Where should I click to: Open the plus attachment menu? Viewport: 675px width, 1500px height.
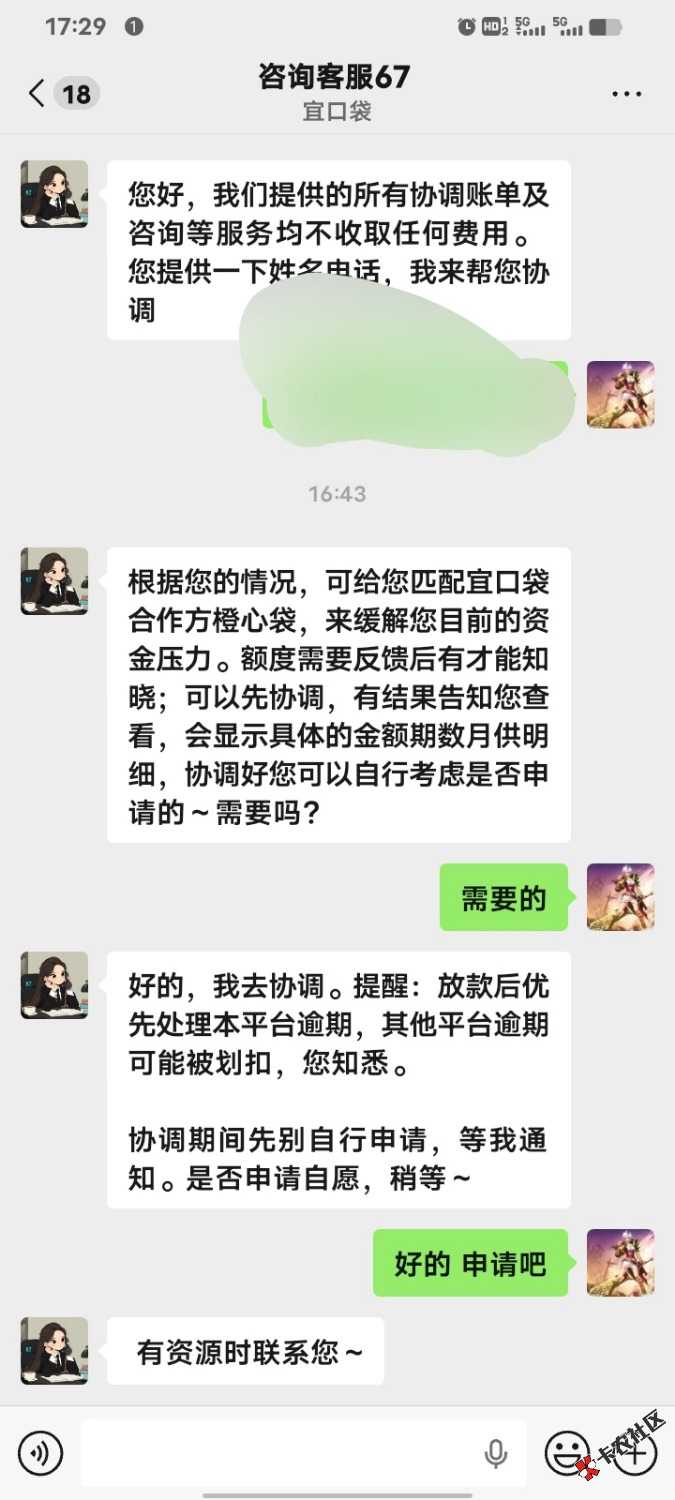(x=634, y=1452)
